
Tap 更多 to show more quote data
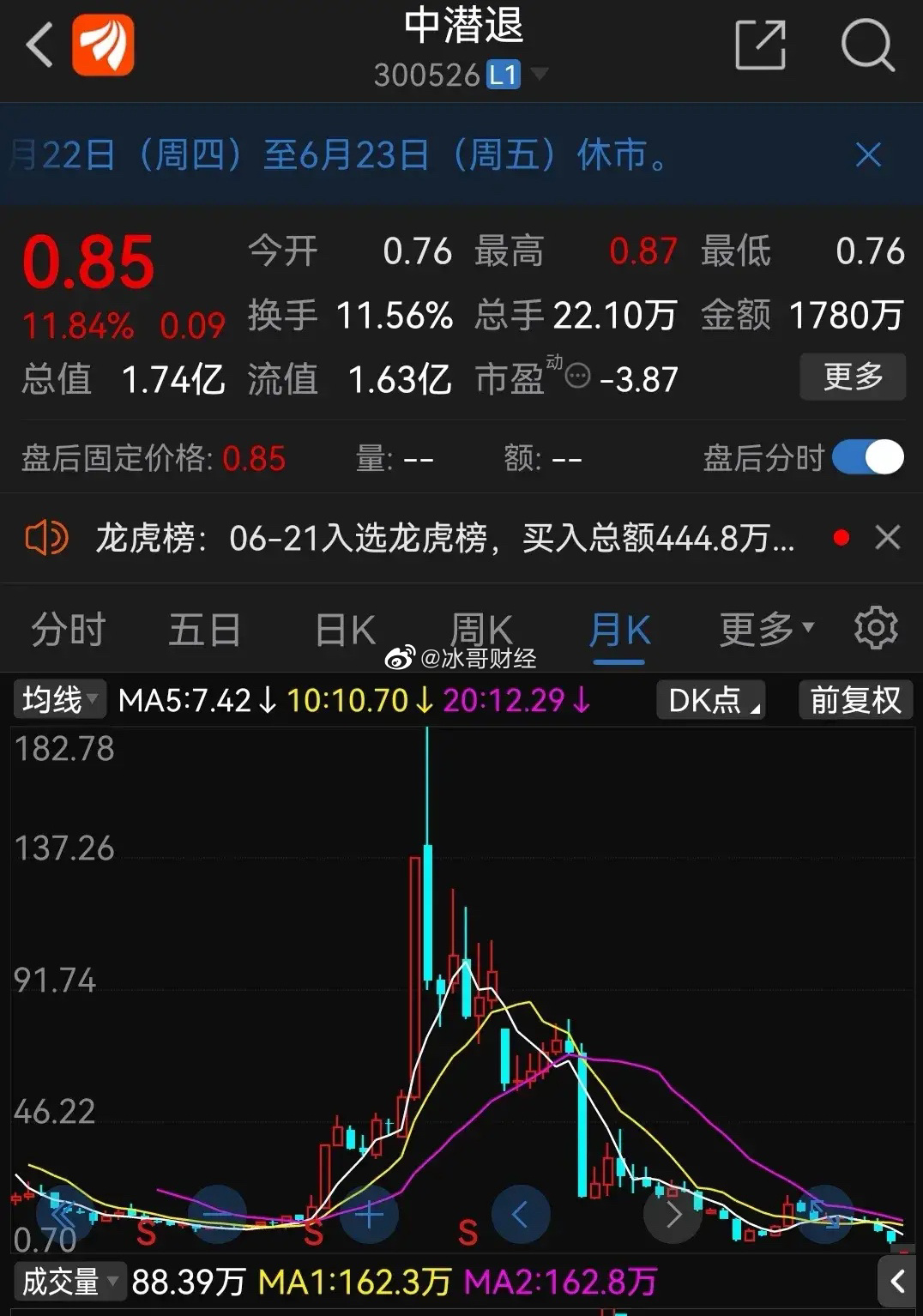[853, 377]
